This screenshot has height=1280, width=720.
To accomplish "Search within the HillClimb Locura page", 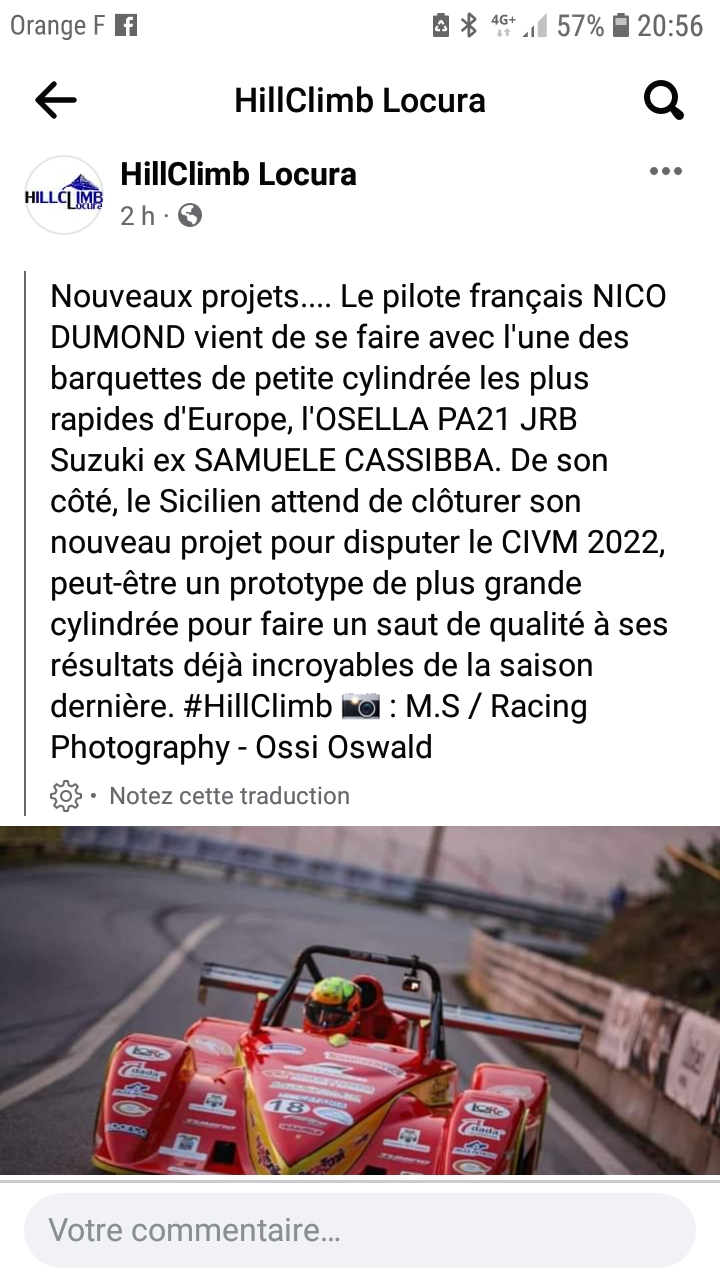I will point(663,100).
